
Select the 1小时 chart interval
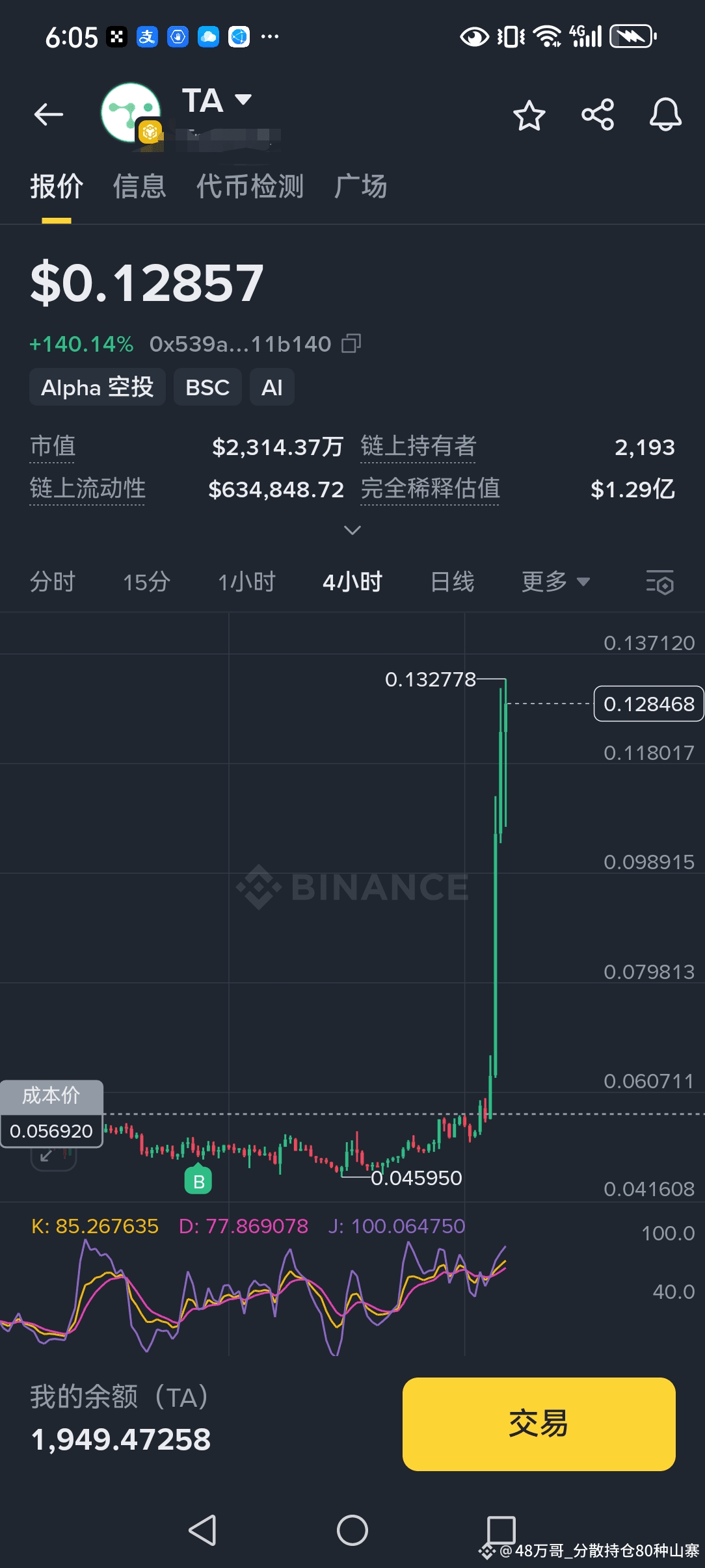coord(246,581)
